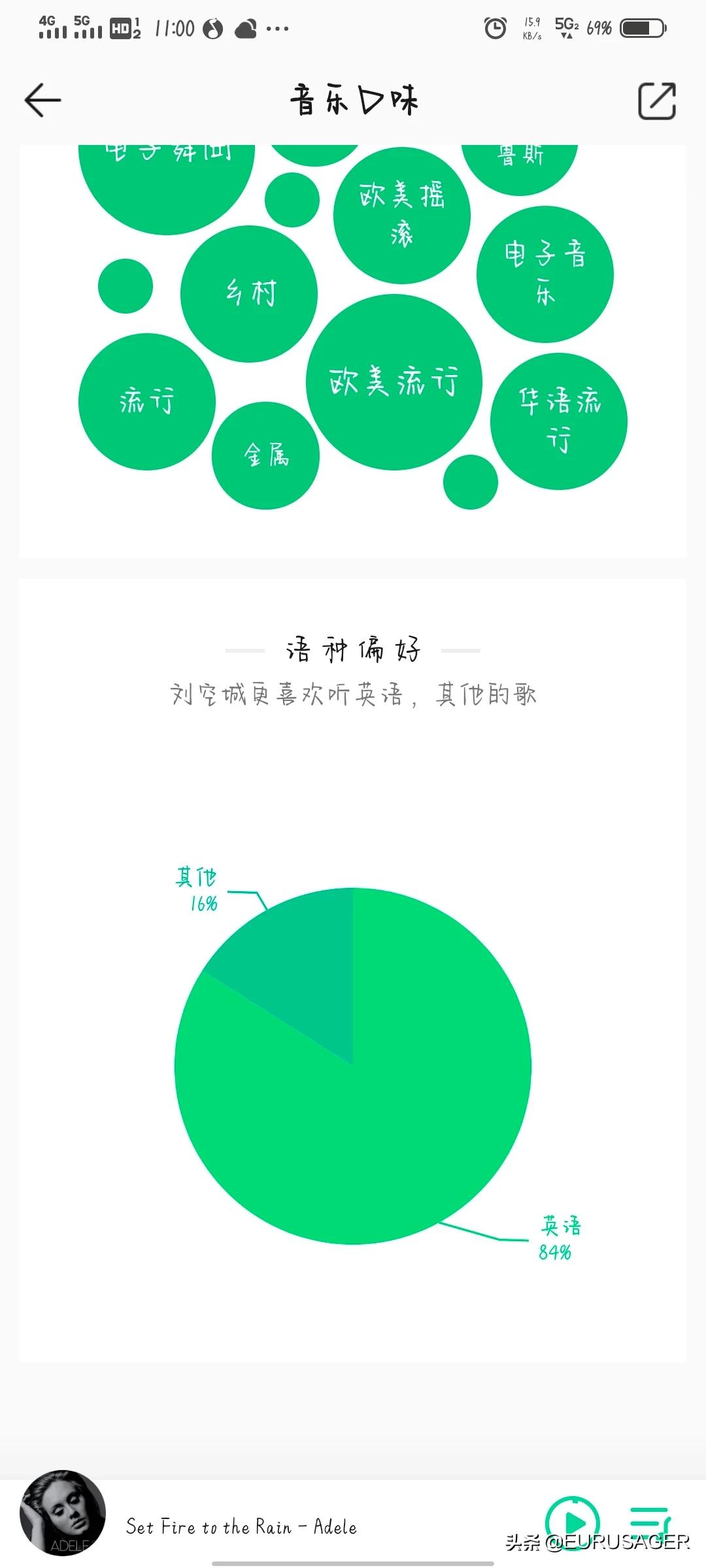The image size is (706, 1568).
Task: Select the 金属 genre bubble
Action: point(266,455)
